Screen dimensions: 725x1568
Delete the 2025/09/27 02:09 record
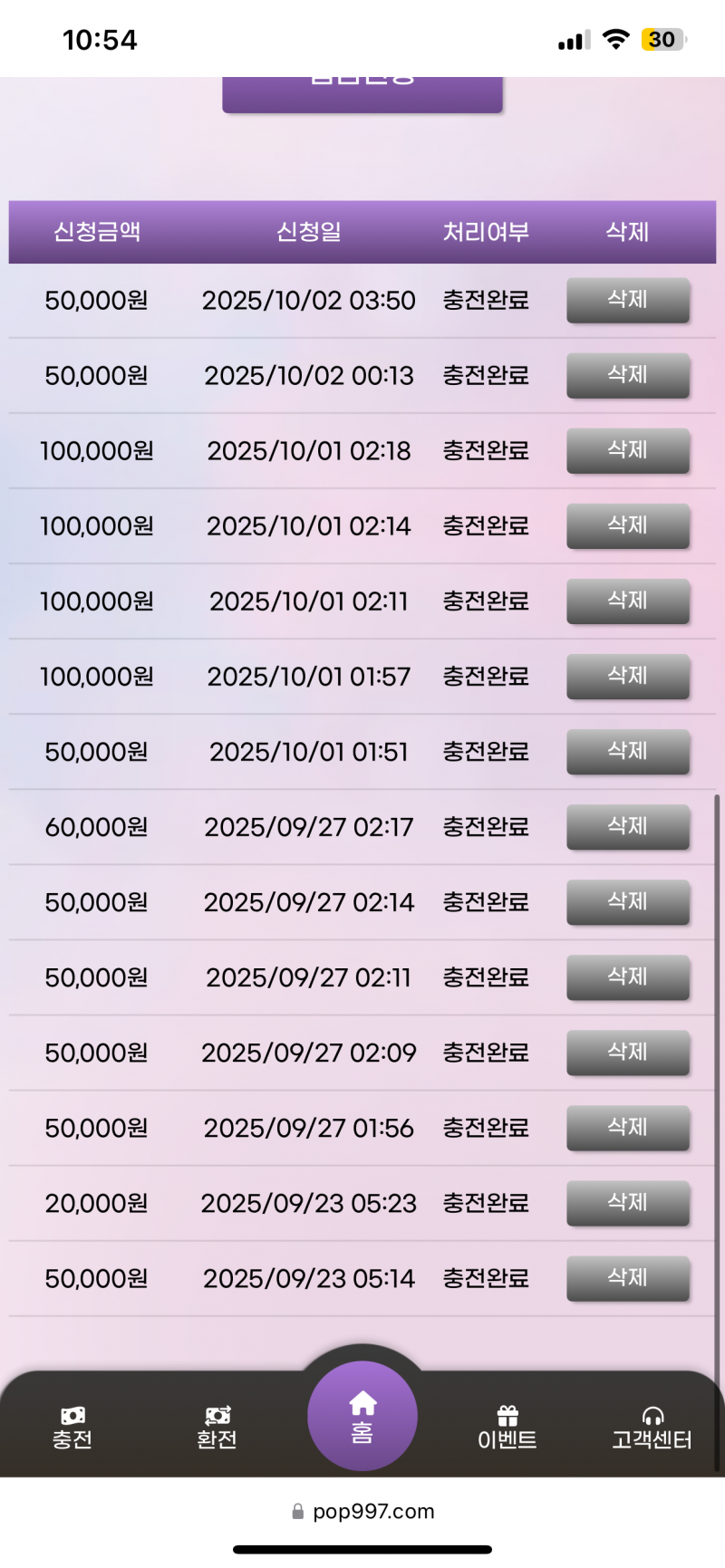point(628,1052)
